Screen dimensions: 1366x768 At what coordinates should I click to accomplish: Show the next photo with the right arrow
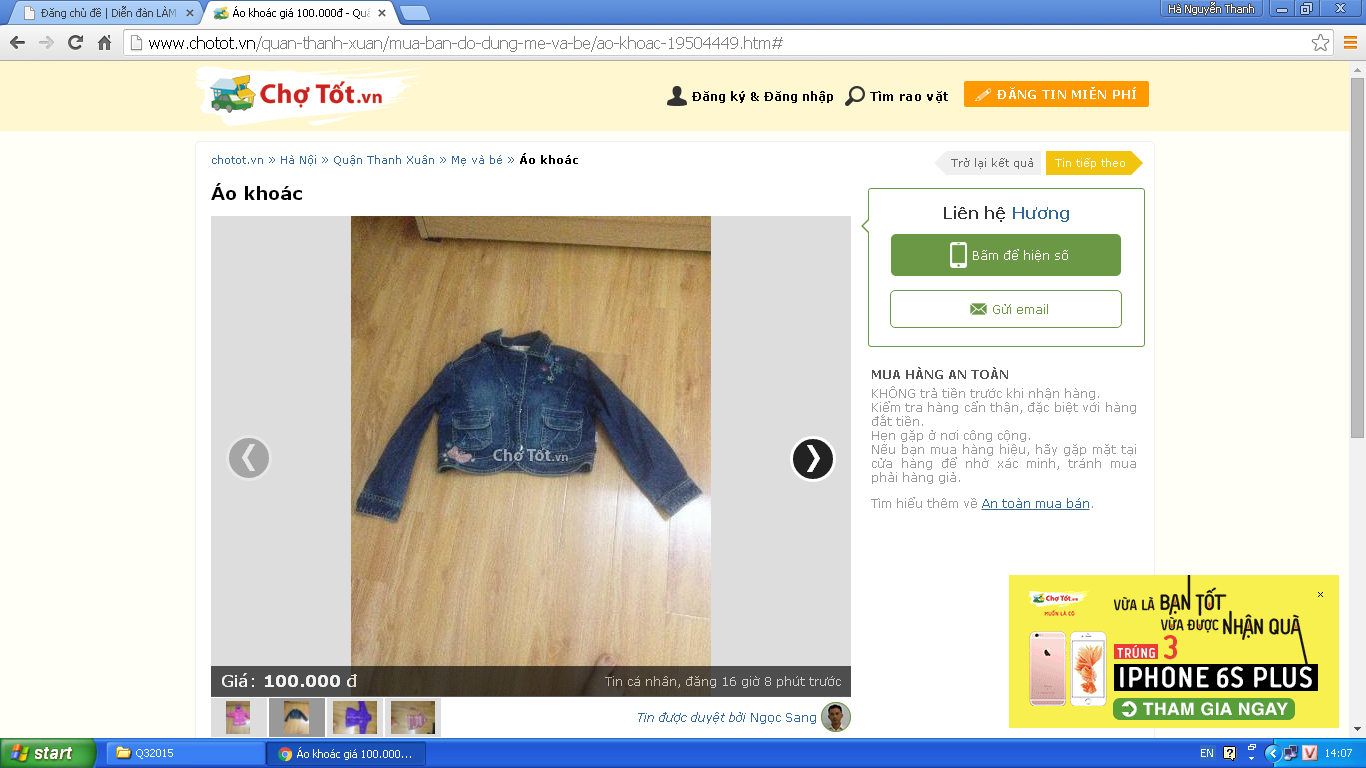[x=813, y=459]
